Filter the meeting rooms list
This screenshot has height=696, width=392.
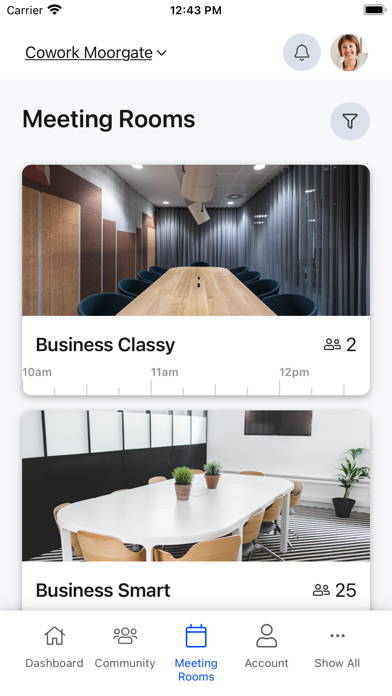tap(350, 121)
